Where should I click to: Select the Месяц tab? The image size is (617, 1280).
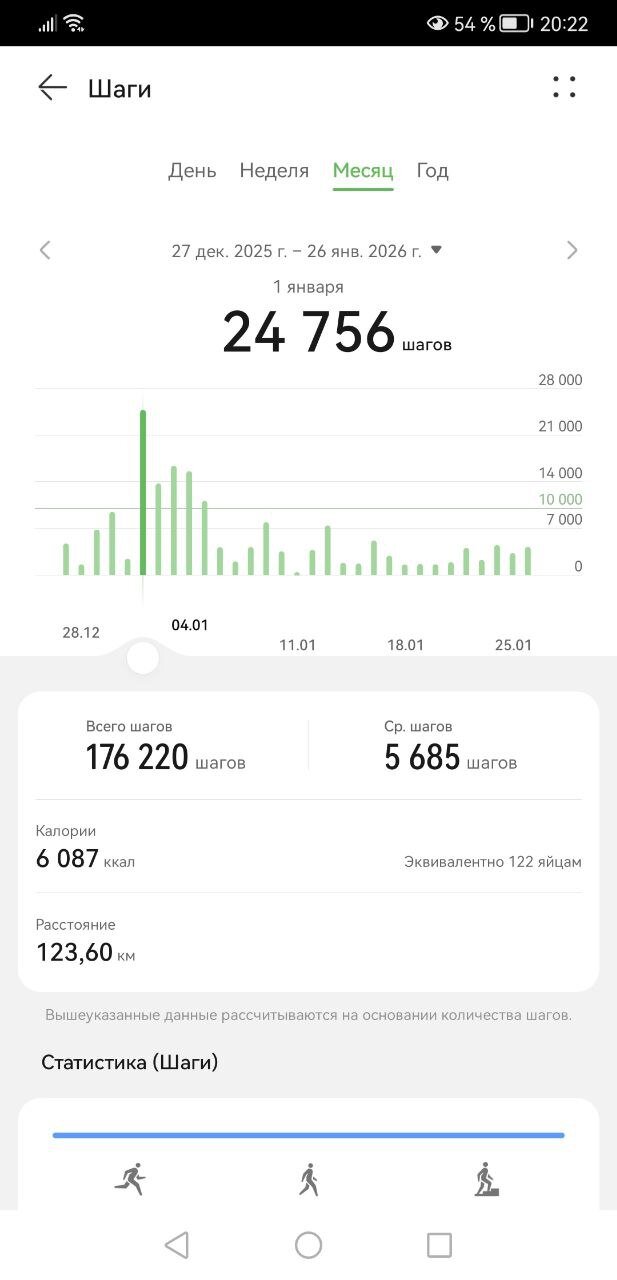point(363,171)
